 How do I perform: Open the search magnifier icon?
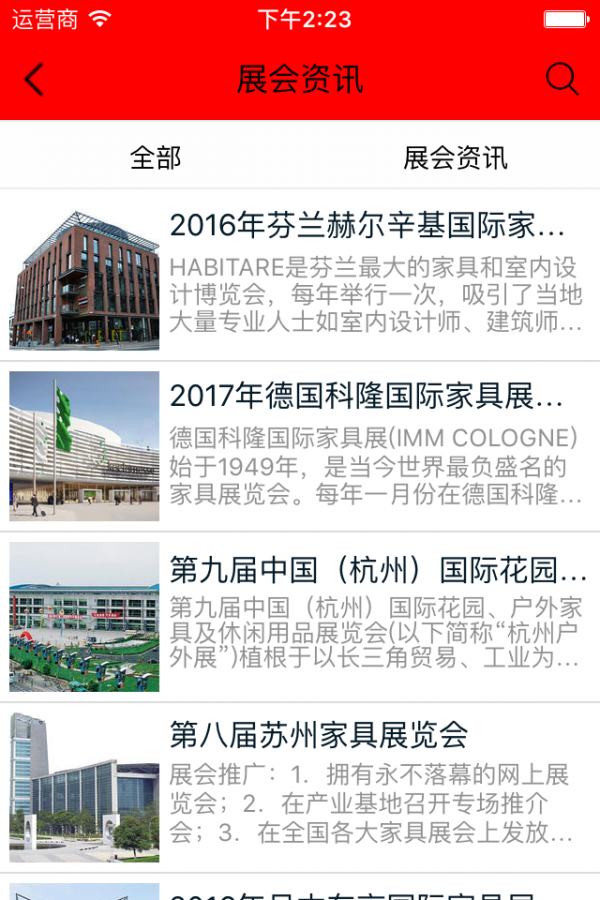tap(562, 80)
